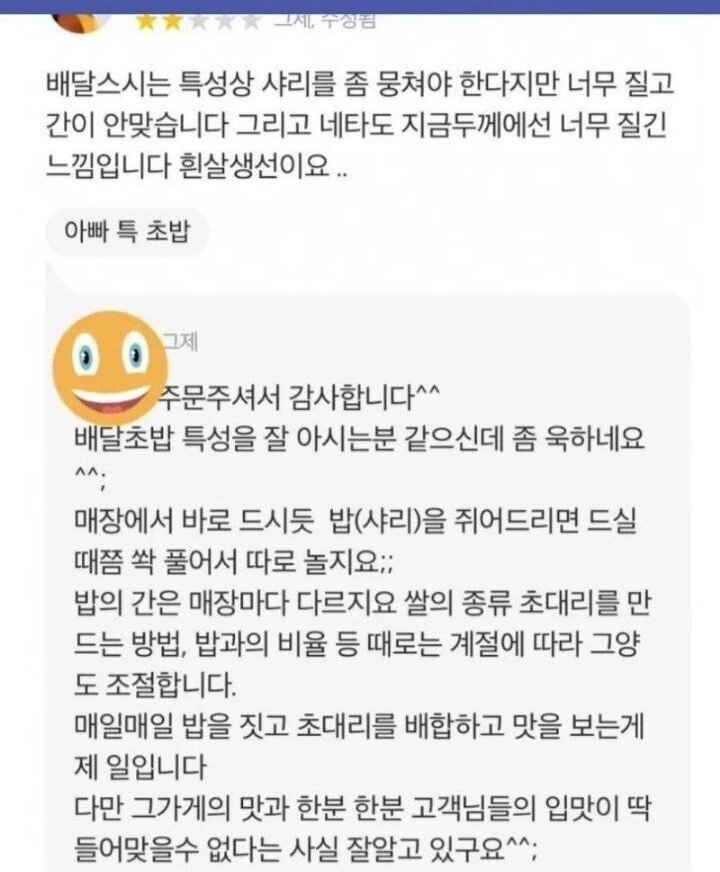The width and height of the screenshot is (720, 872).
Task: Open the 아빠 특 초밥 menu chip
Action: (128, 234)
